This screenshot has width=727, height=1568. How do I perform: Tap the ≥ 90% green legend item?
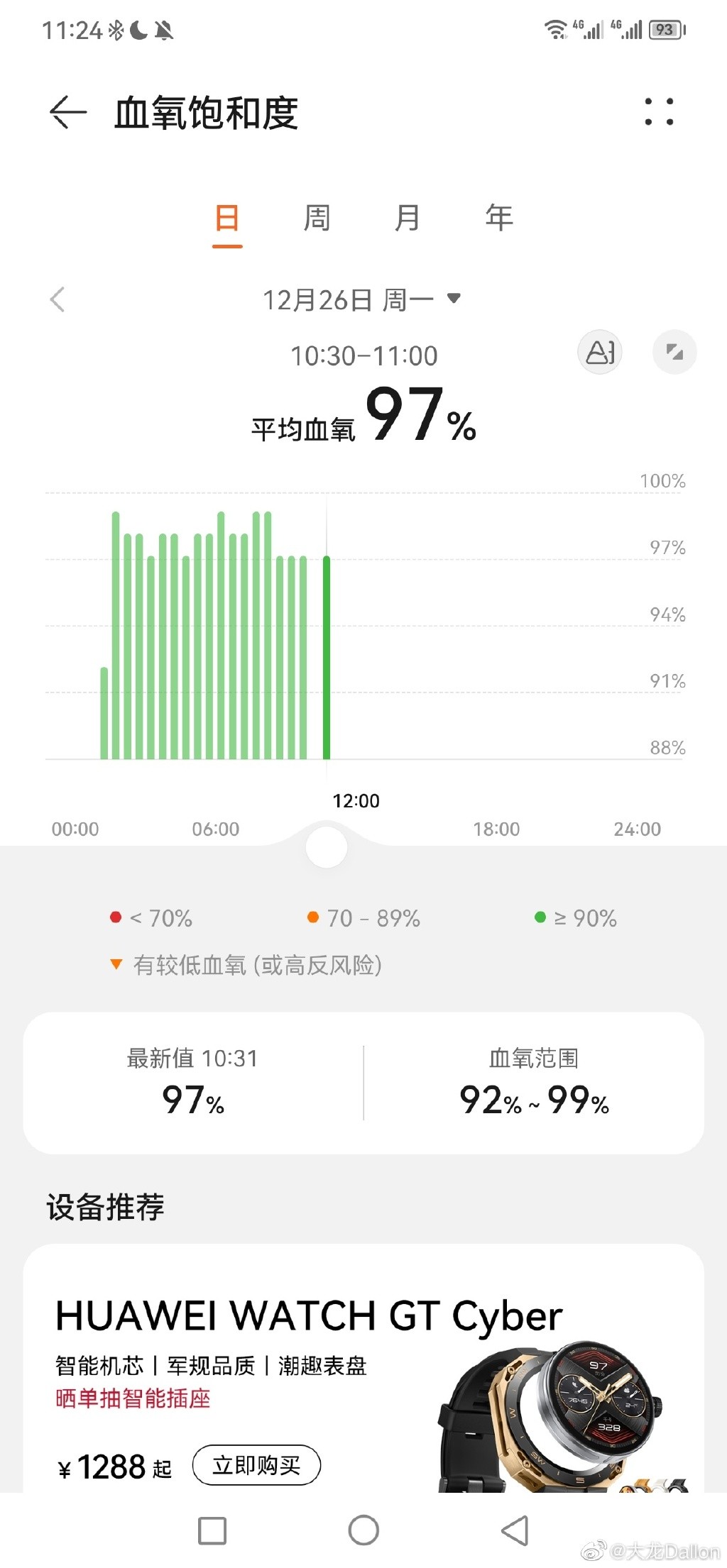point(579,917)
